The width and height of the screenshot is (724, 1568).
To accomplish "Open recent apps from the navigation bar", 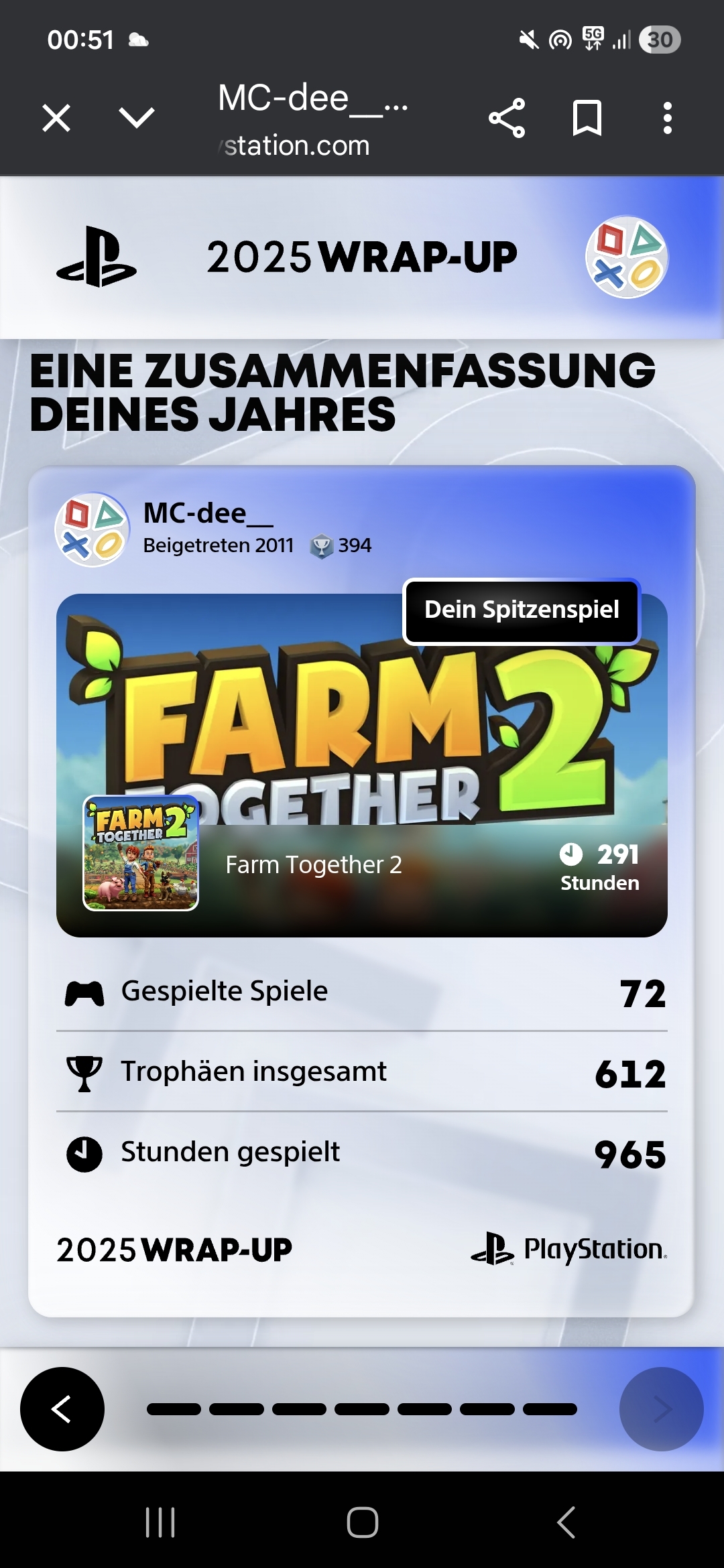I will click(160, 1522).
